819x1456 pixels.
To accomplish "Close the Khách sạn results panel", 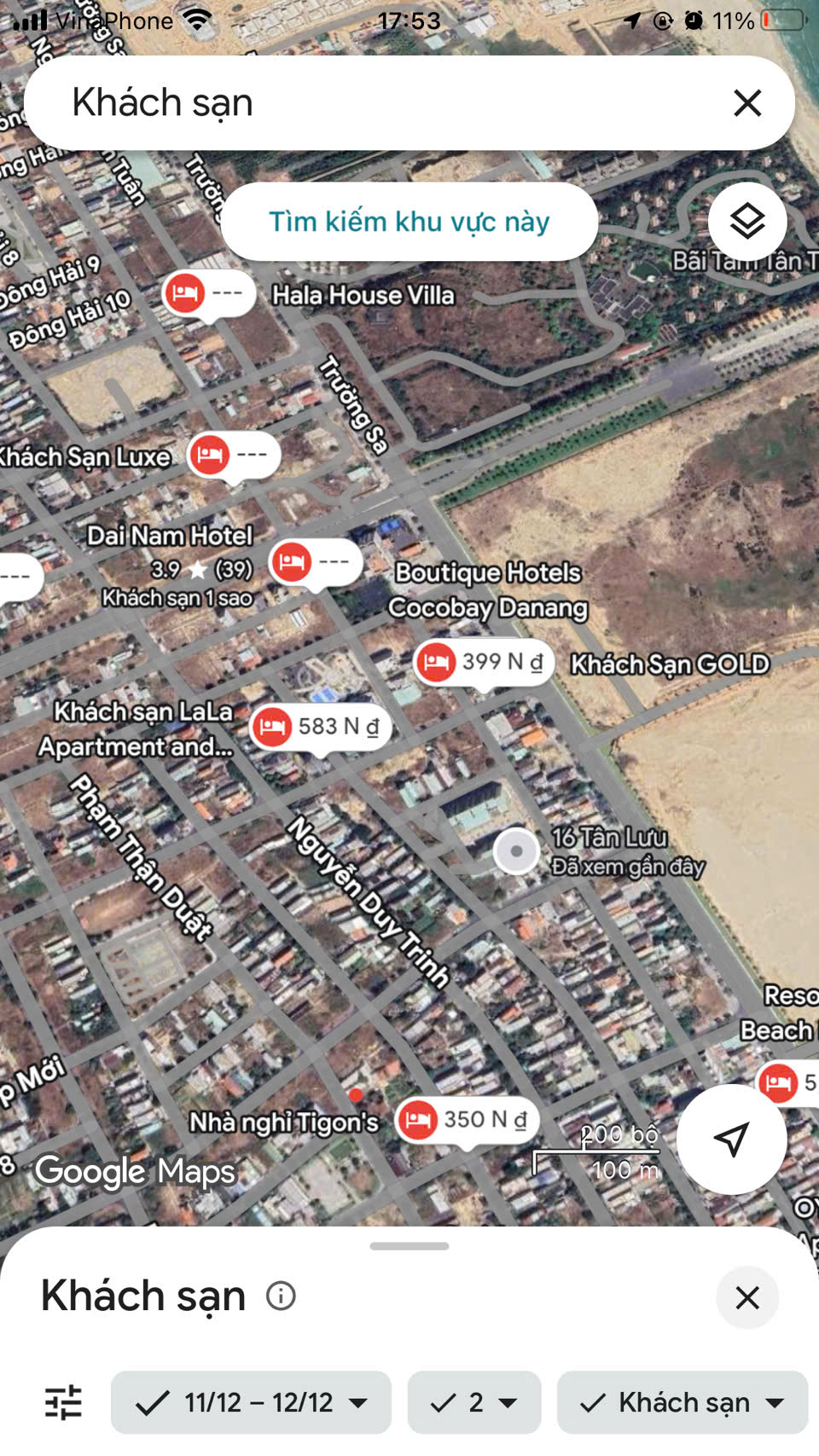I will click(x=746, y=1297).
